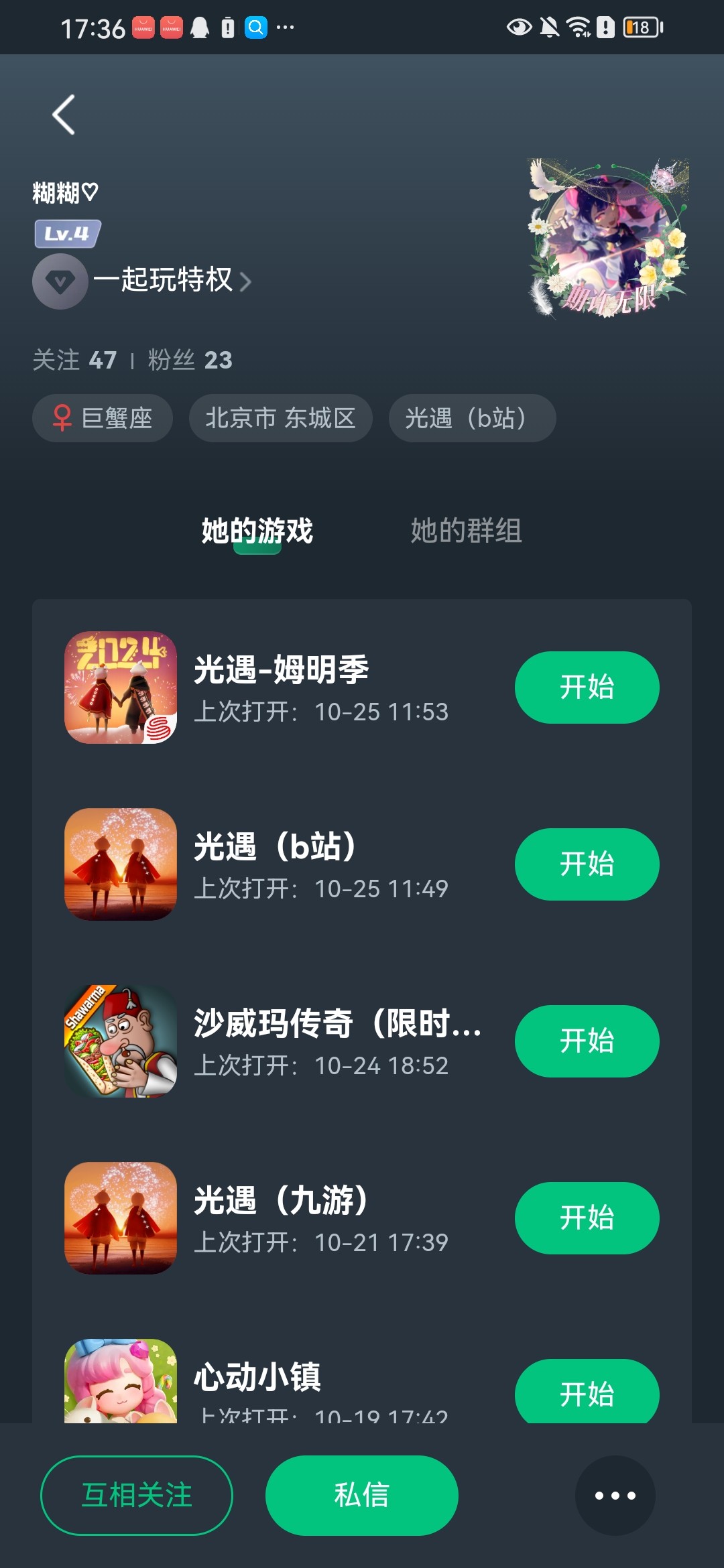Start the game 心动小镇
Screen dimensions: 724x1568
pyautogui.click(x=587, y=1392)
